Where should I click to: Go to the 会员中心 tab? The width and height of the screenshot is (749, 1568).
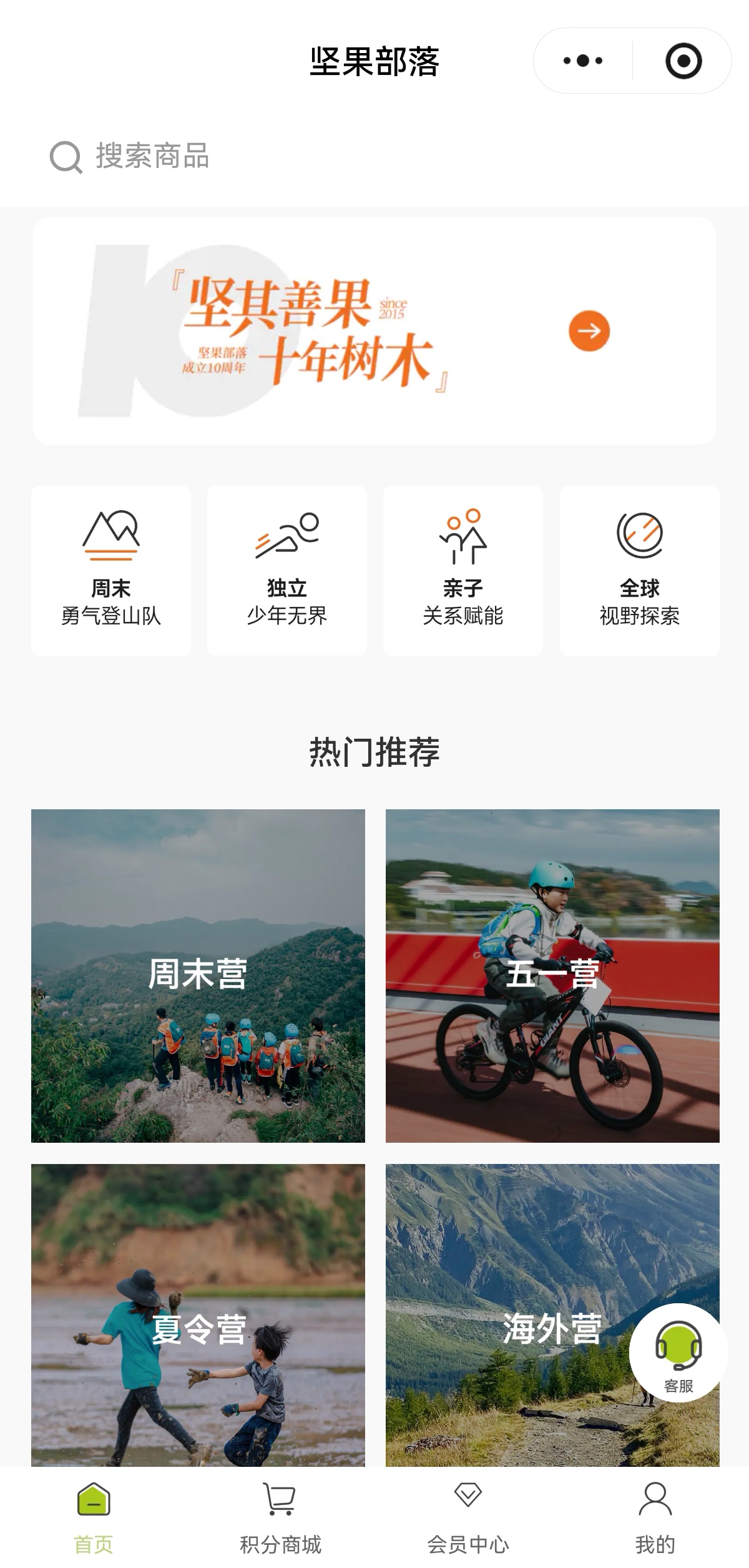click(x=468, y=1517)
